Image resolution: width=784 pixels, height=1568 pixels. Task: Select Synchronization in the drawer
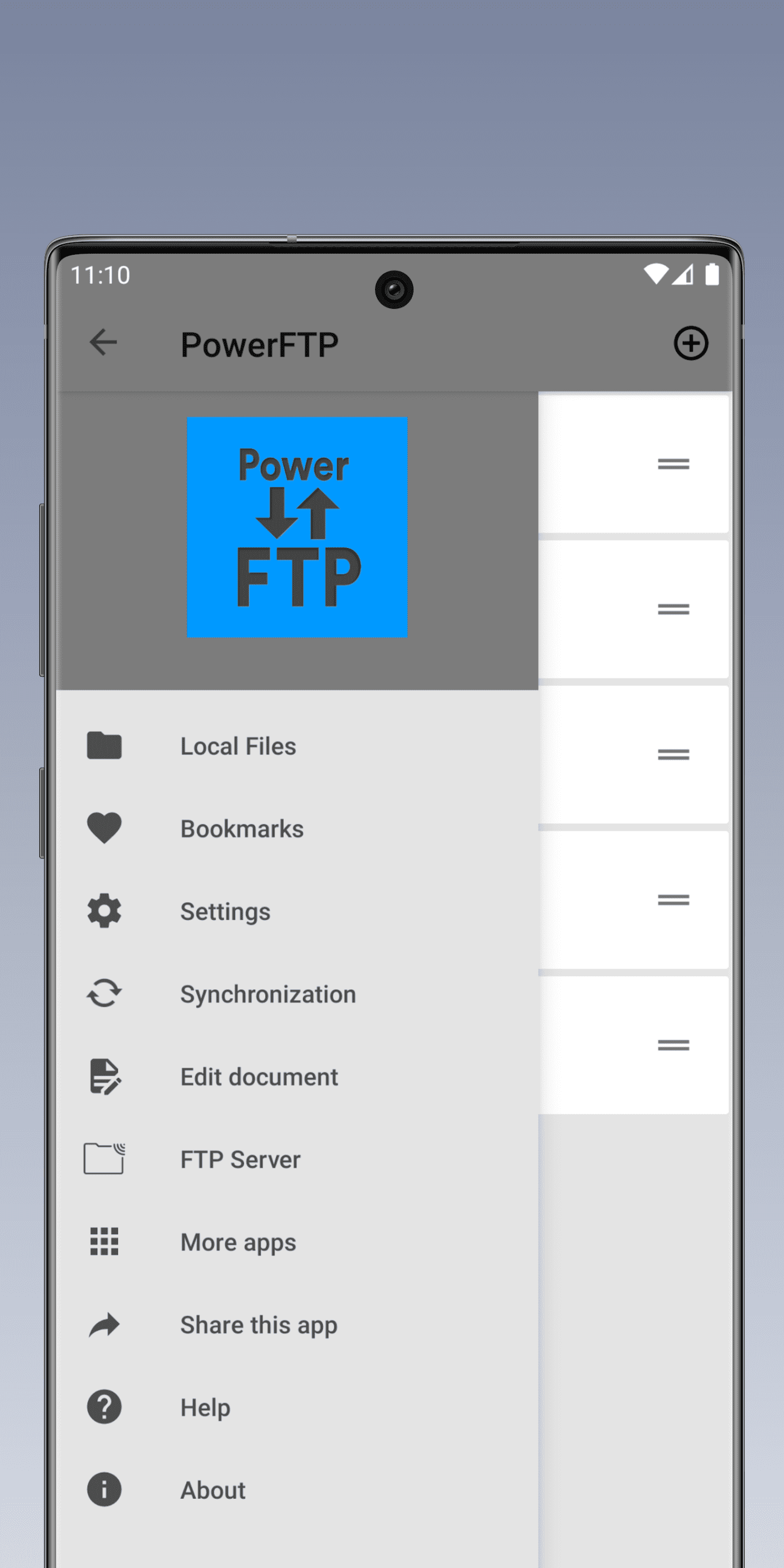pos(268,995)
